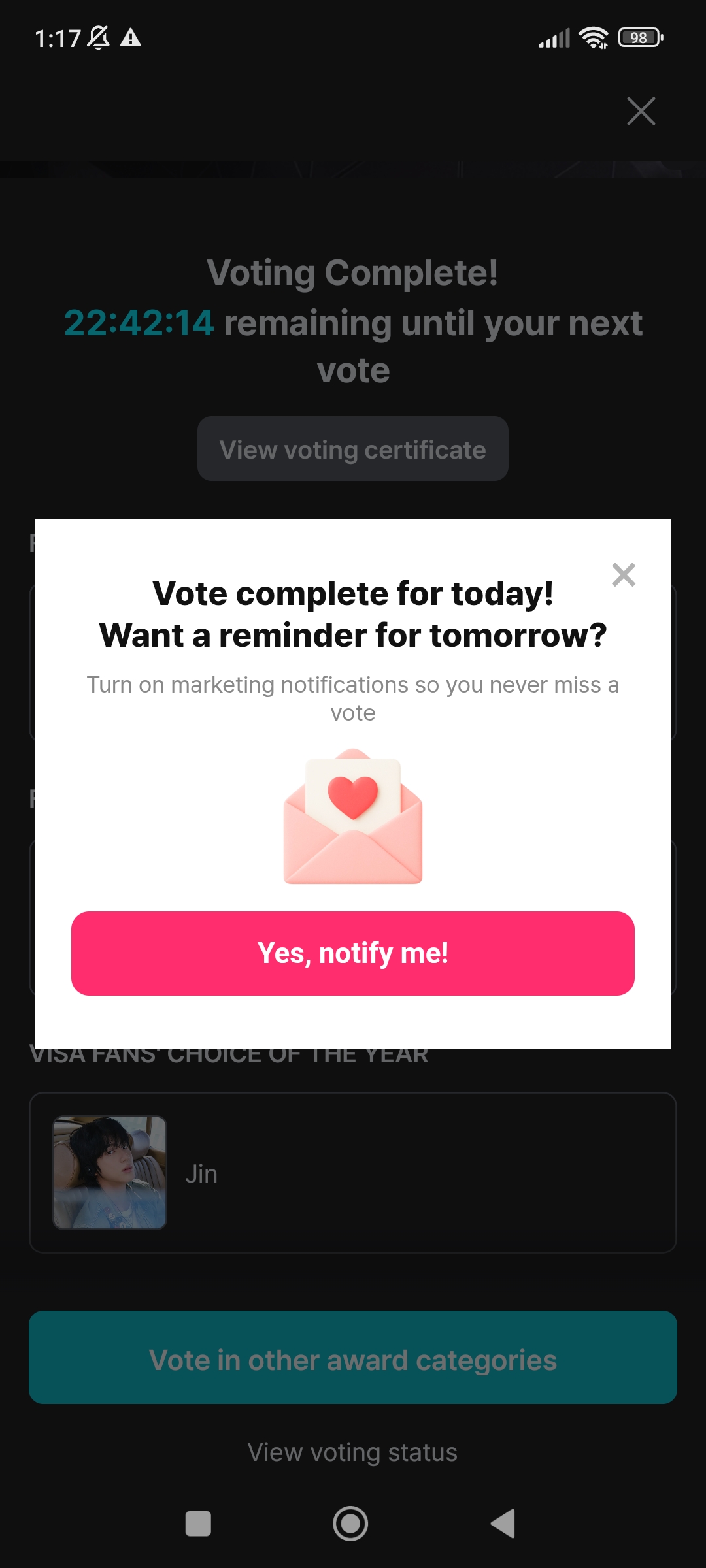Viewport: 706px width, 1568px height.
Task: Go to the system home screen
Action: coord(350,1524)
